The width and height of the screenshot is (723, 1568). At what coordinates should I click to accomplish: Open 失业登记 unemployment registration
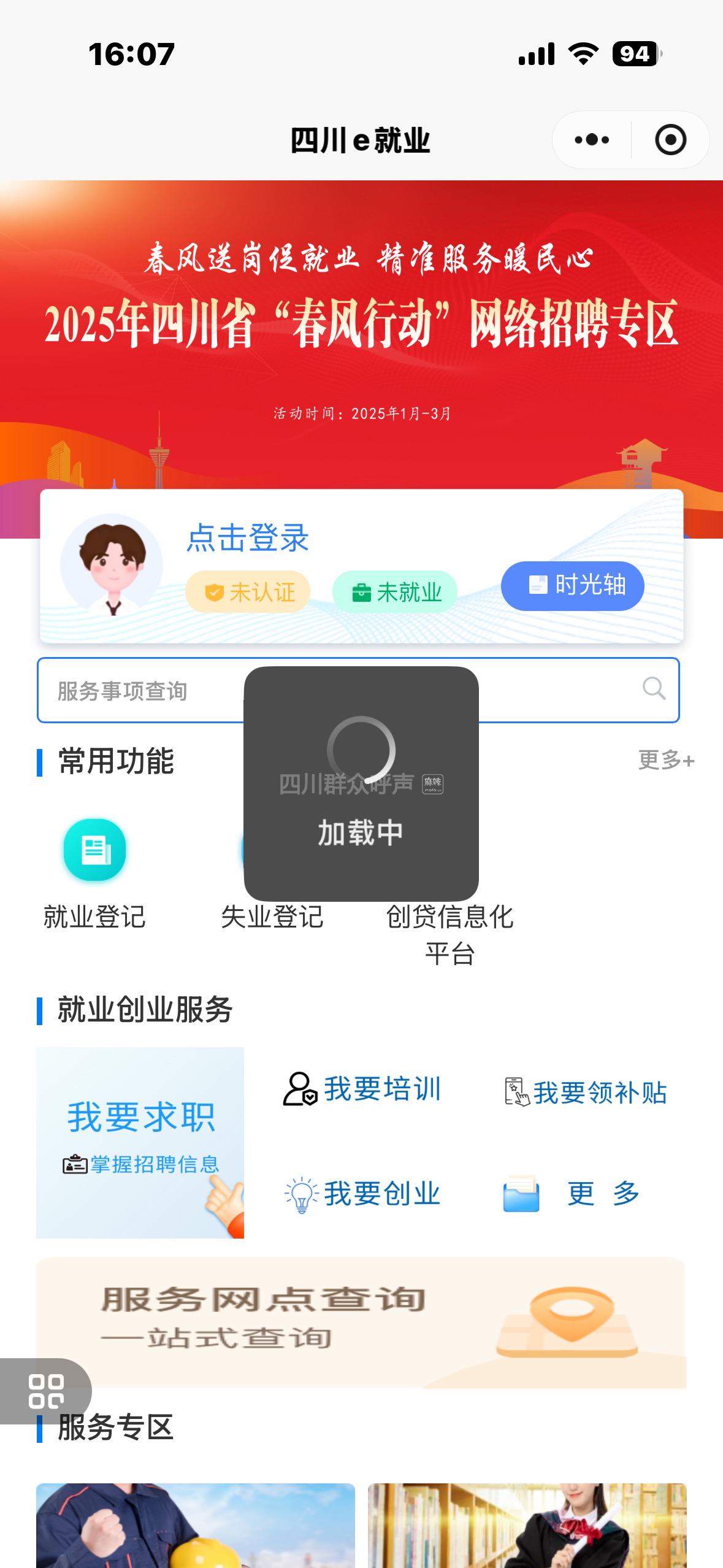272,917
